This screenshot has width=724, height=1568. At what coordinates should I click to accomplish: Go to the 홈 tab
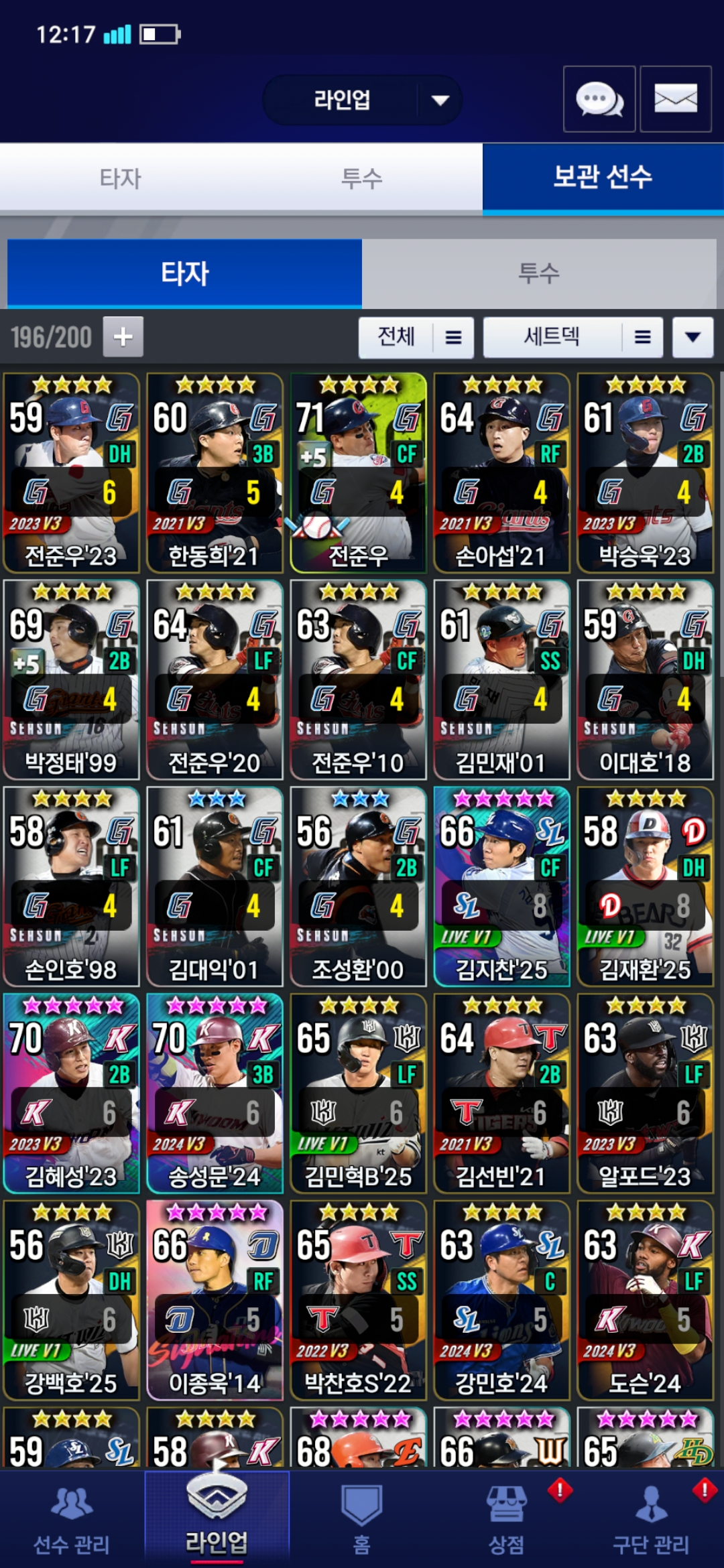tap(362, 1518)
